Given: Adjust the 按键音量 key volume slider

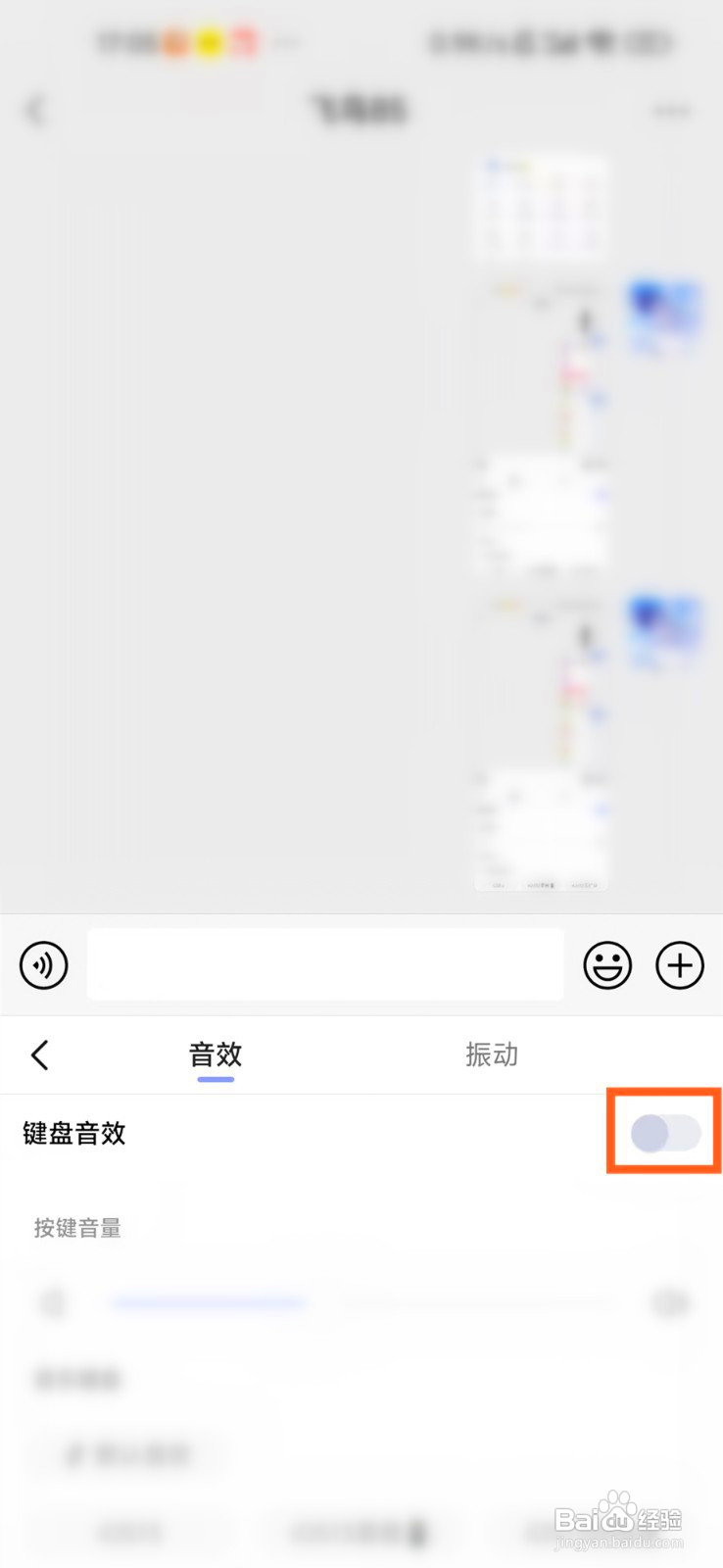Looking at the screenshot, I should click(304, 1303).
